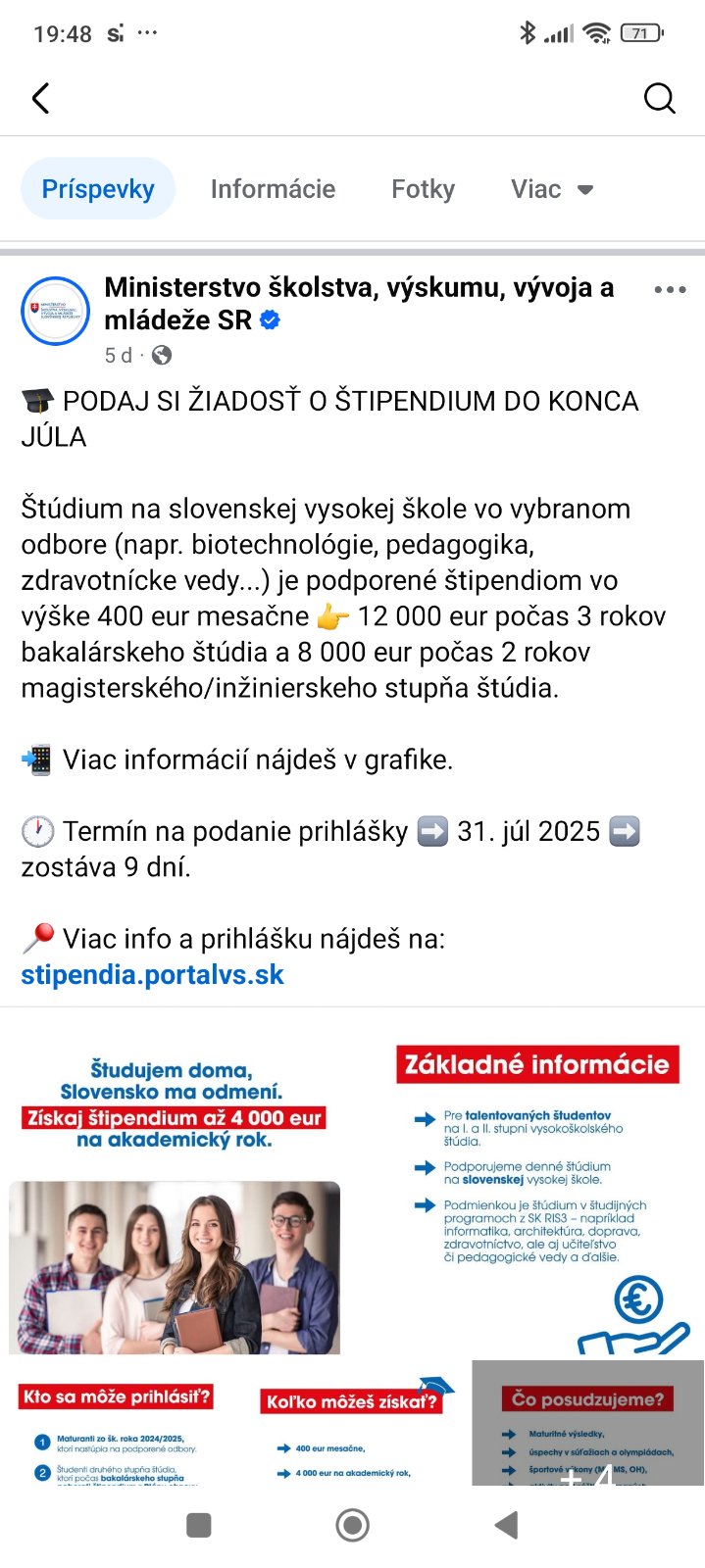Tap the system recent apps button
The width and height of the screenshot is (705, 1568).
(199, 1525)
